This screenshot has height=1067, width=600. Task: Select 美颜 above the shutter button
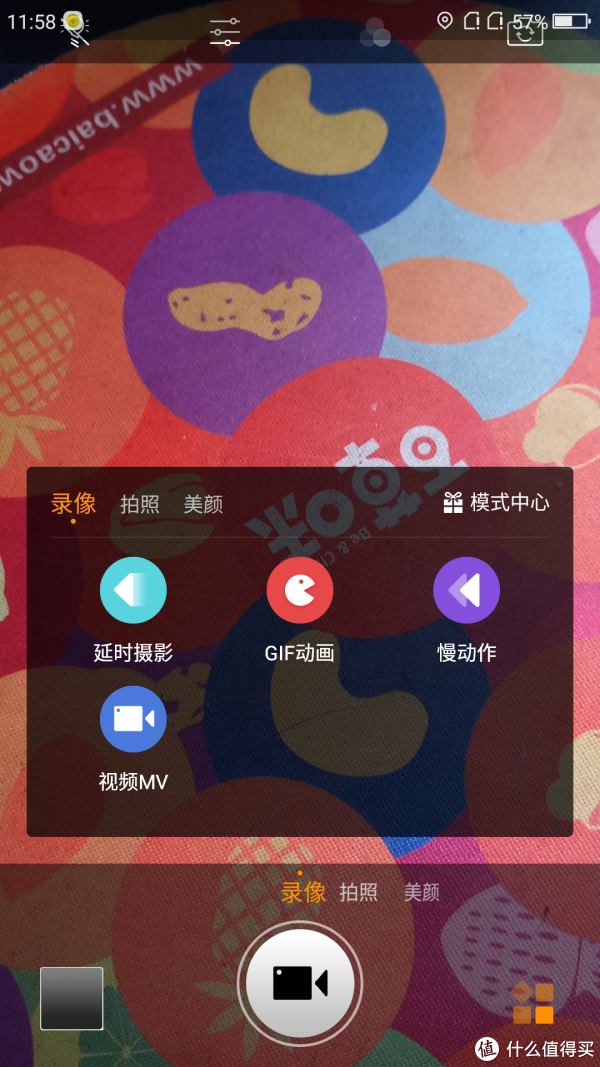point(421,892)
